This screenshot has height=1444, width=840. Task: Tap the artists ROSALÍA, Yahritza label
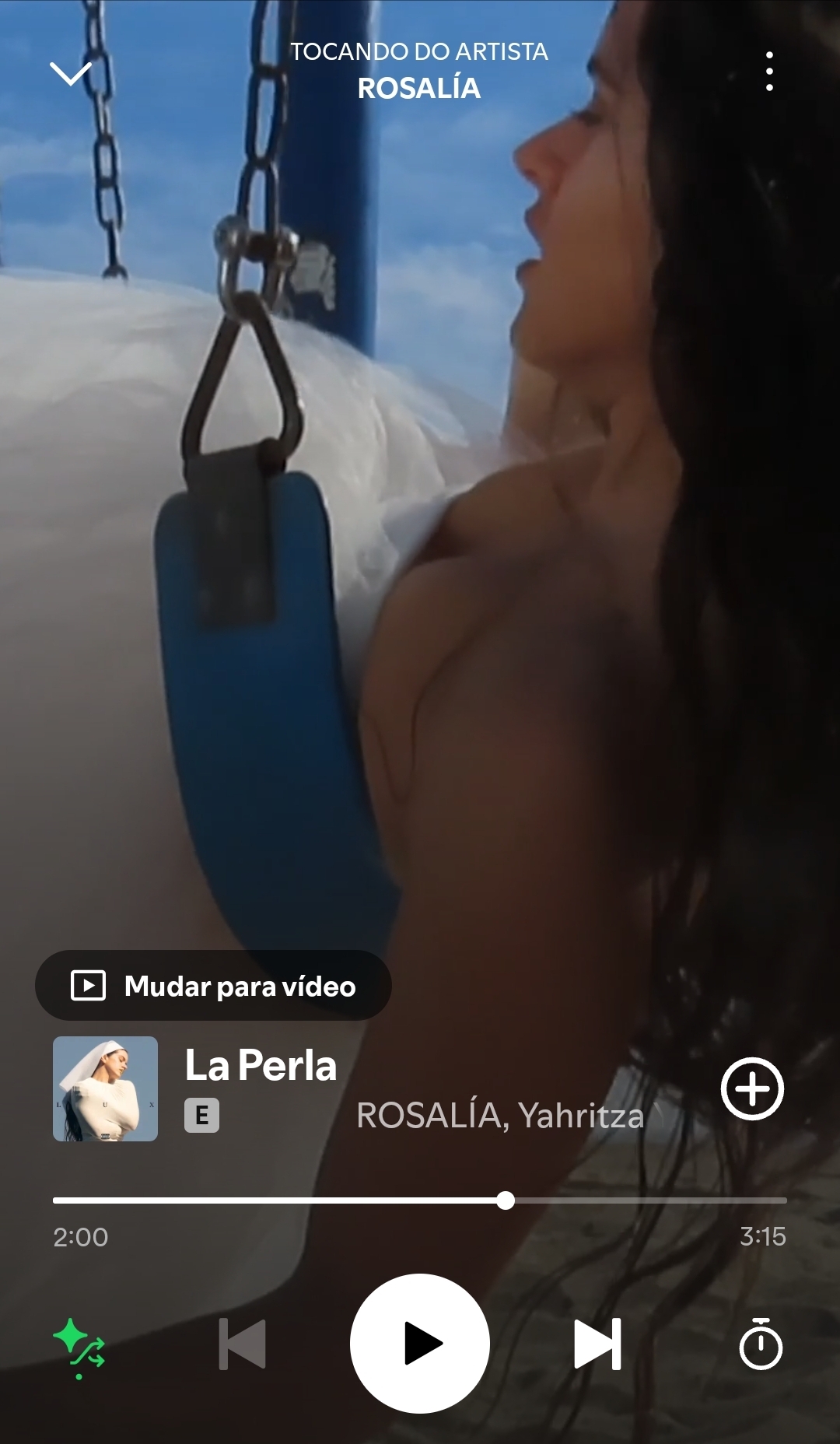(x=502, y=1114)
